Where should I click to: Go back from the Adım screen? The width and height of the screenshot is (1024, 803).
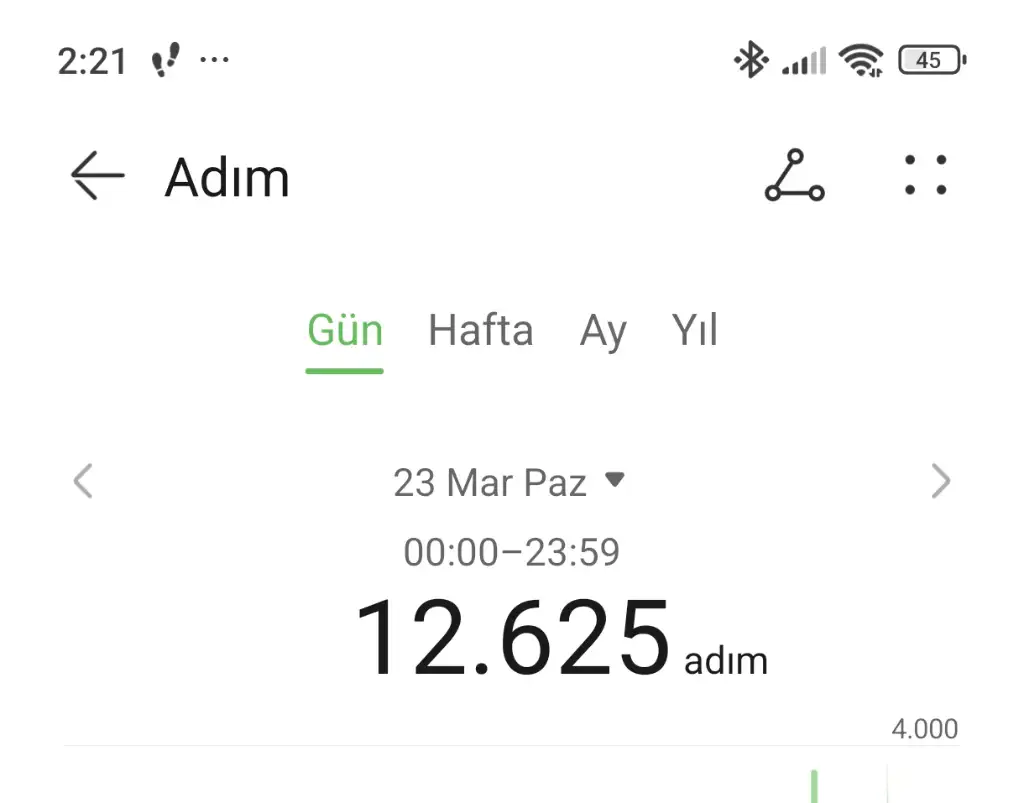point(97,177)
